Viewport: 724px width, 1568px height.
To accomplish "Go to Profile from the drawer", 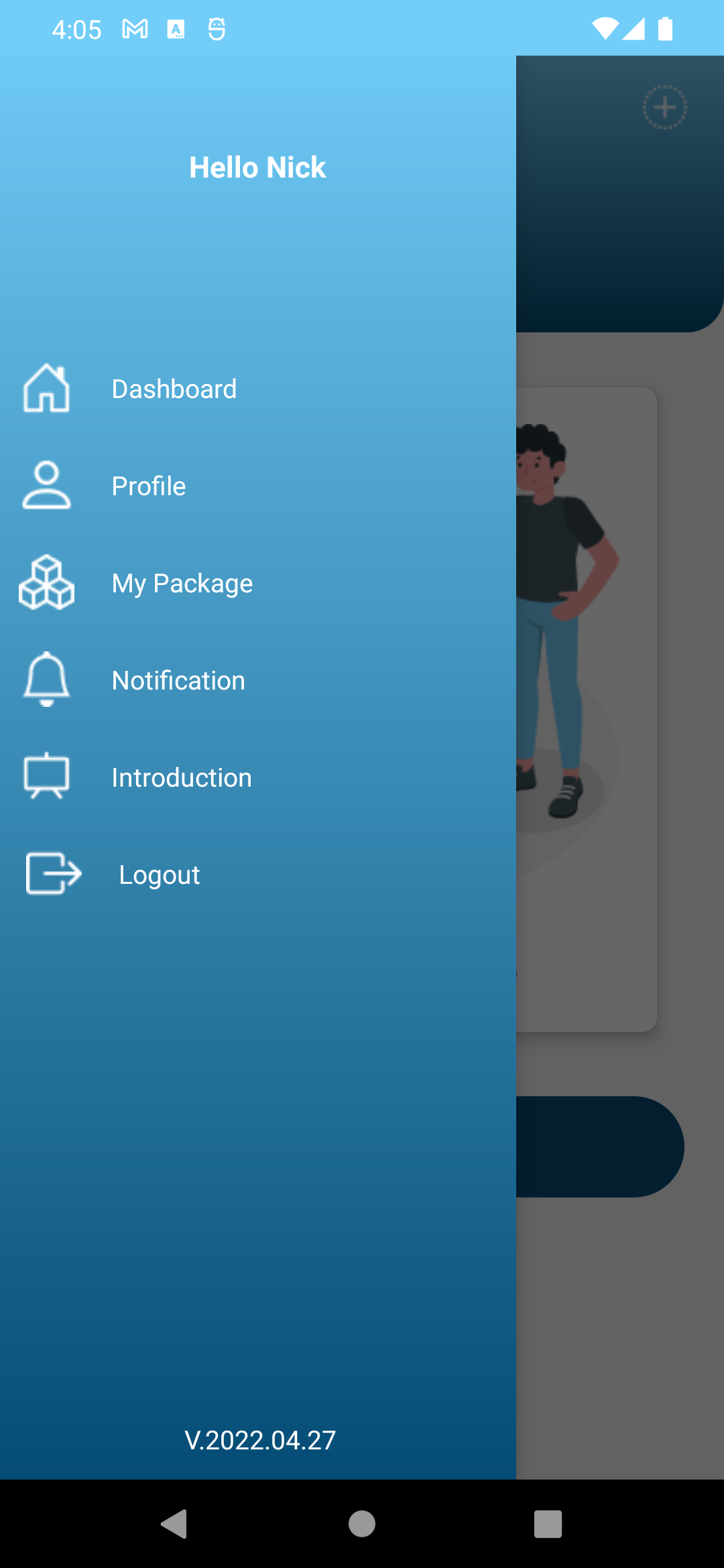I will 148,486.
